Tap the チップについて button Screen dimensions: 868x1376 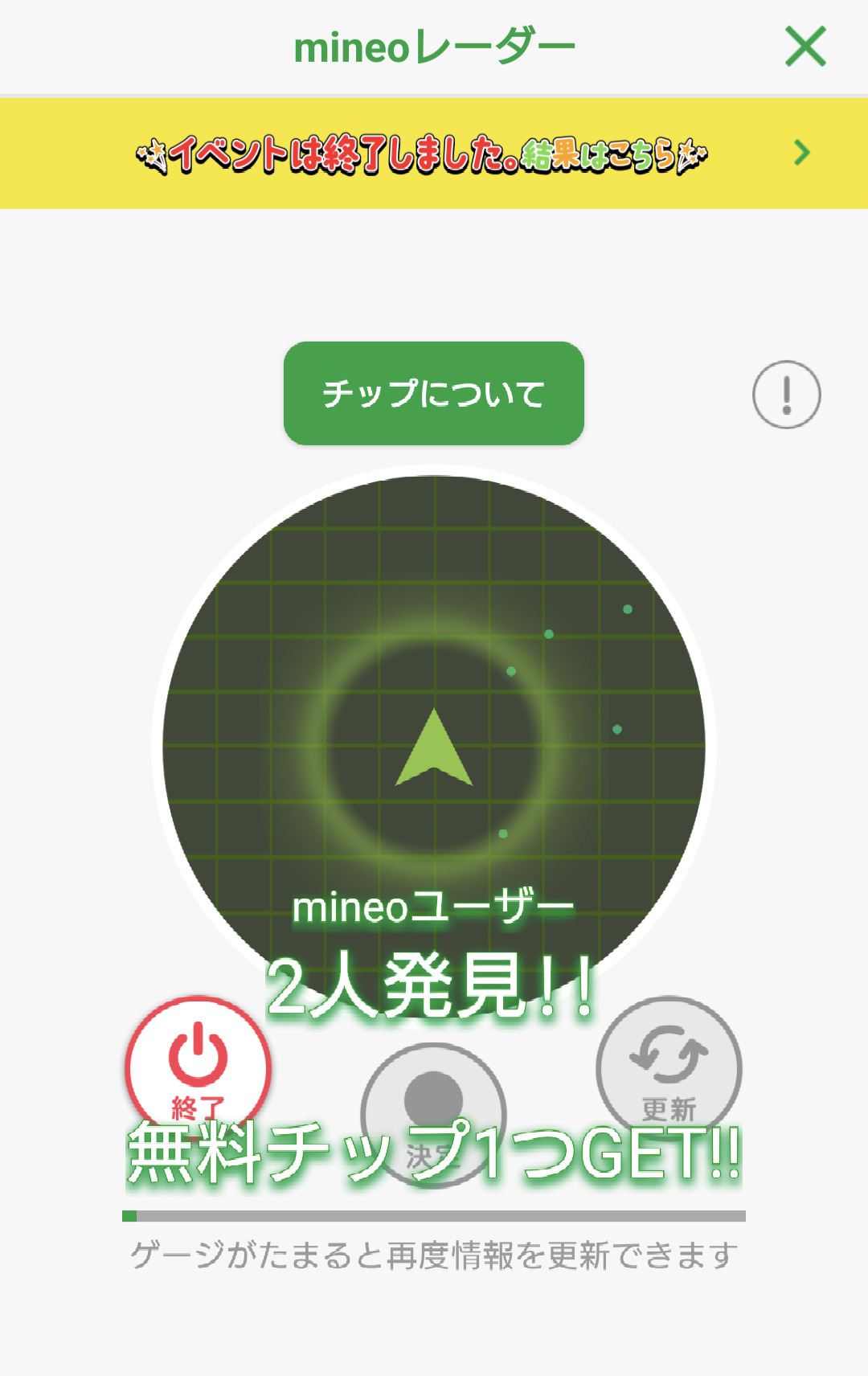434,393
